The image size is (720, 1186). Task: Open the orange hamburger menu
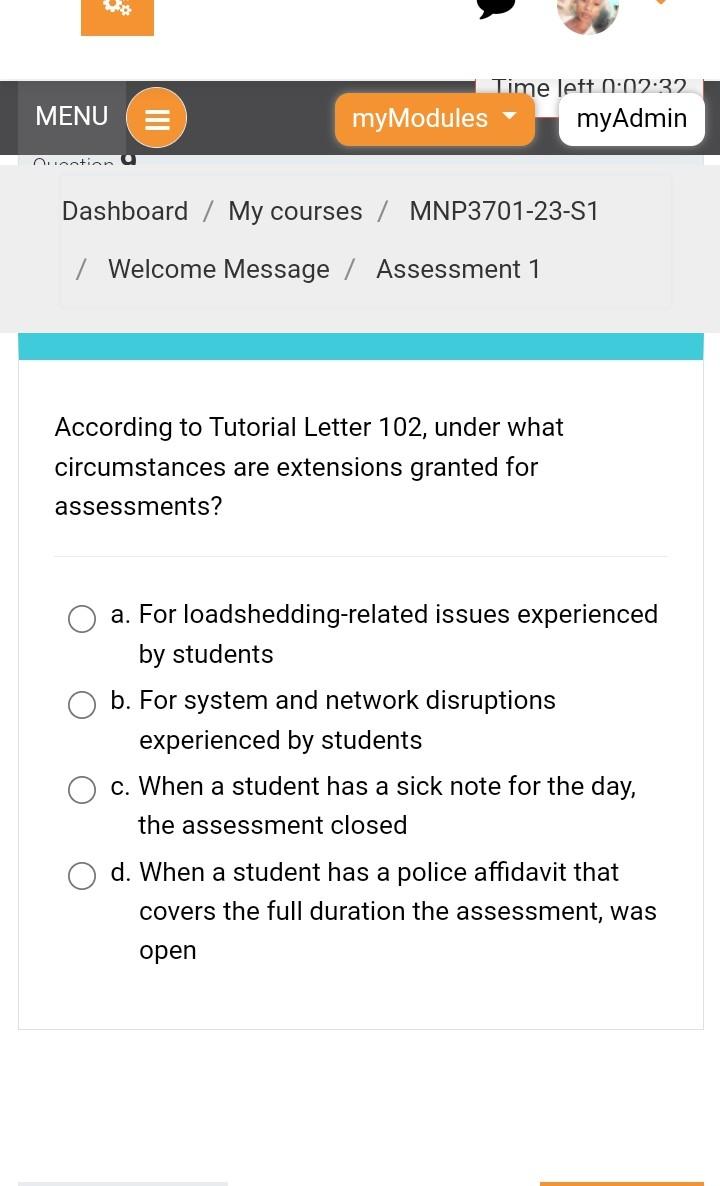point(156,118)
